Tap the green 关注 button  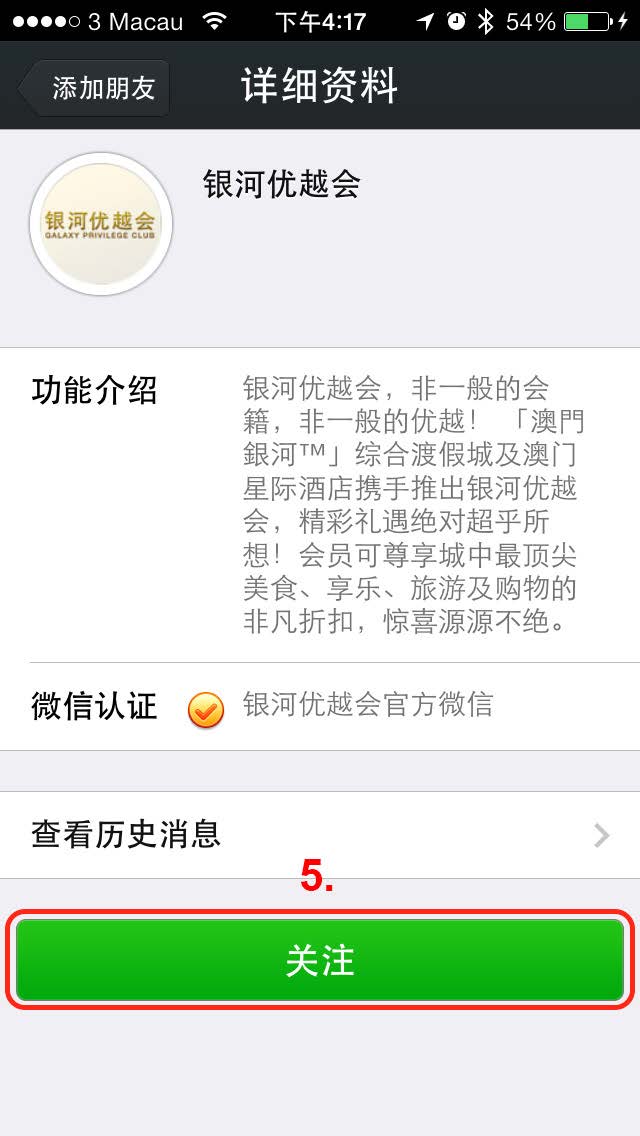[320, 960]
